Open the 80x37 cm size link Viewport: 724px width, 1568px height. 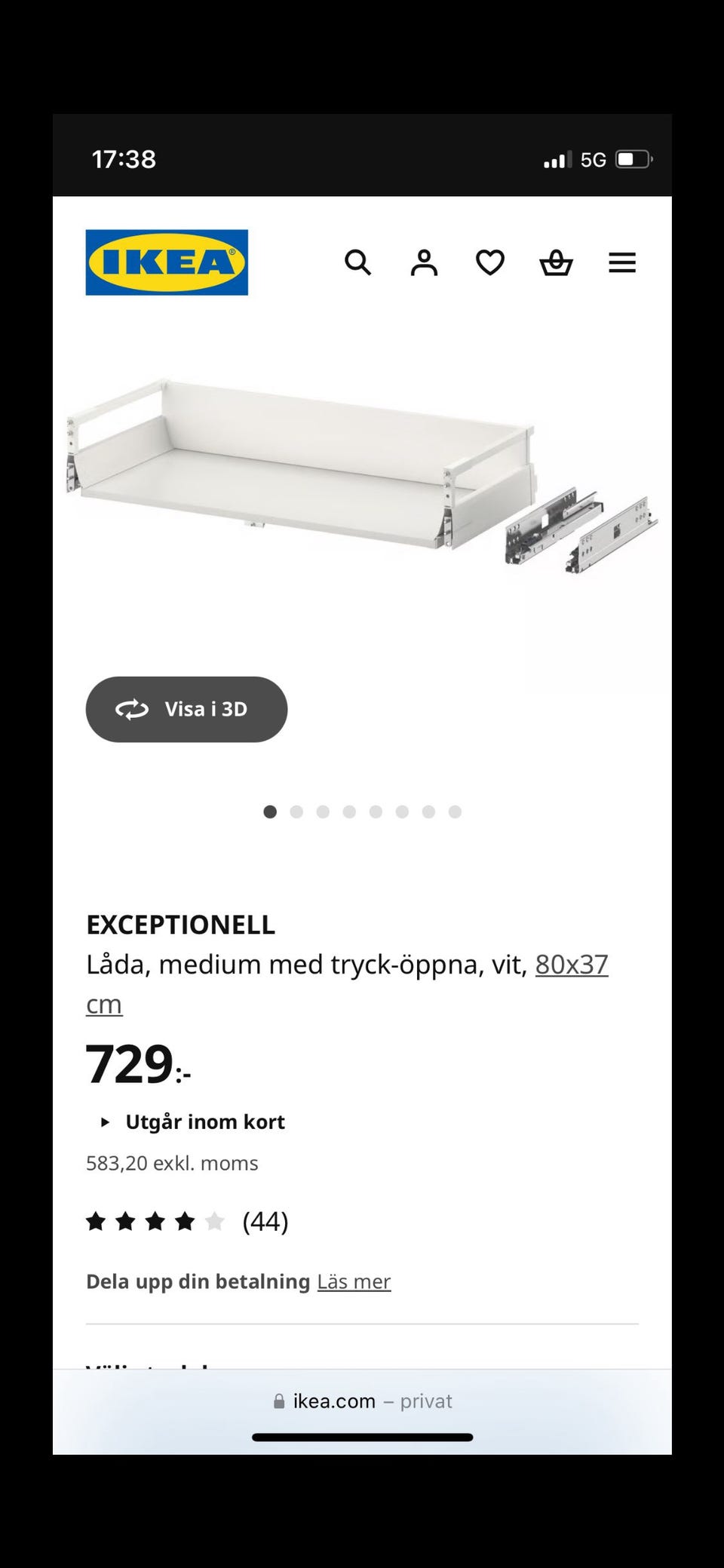click(571, 965)
